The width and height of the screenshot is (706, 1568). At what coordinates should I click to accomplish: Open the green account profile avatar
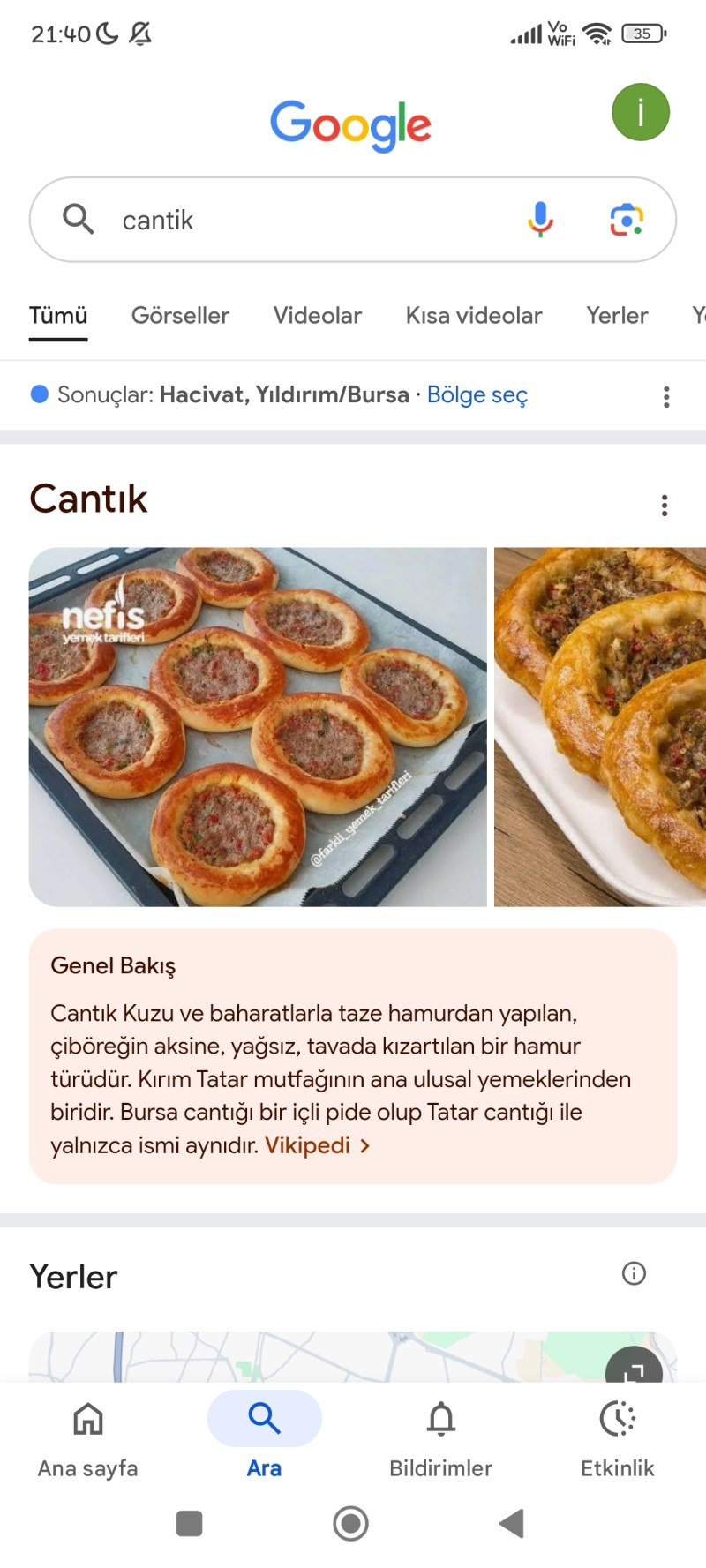tap(641, 112)
